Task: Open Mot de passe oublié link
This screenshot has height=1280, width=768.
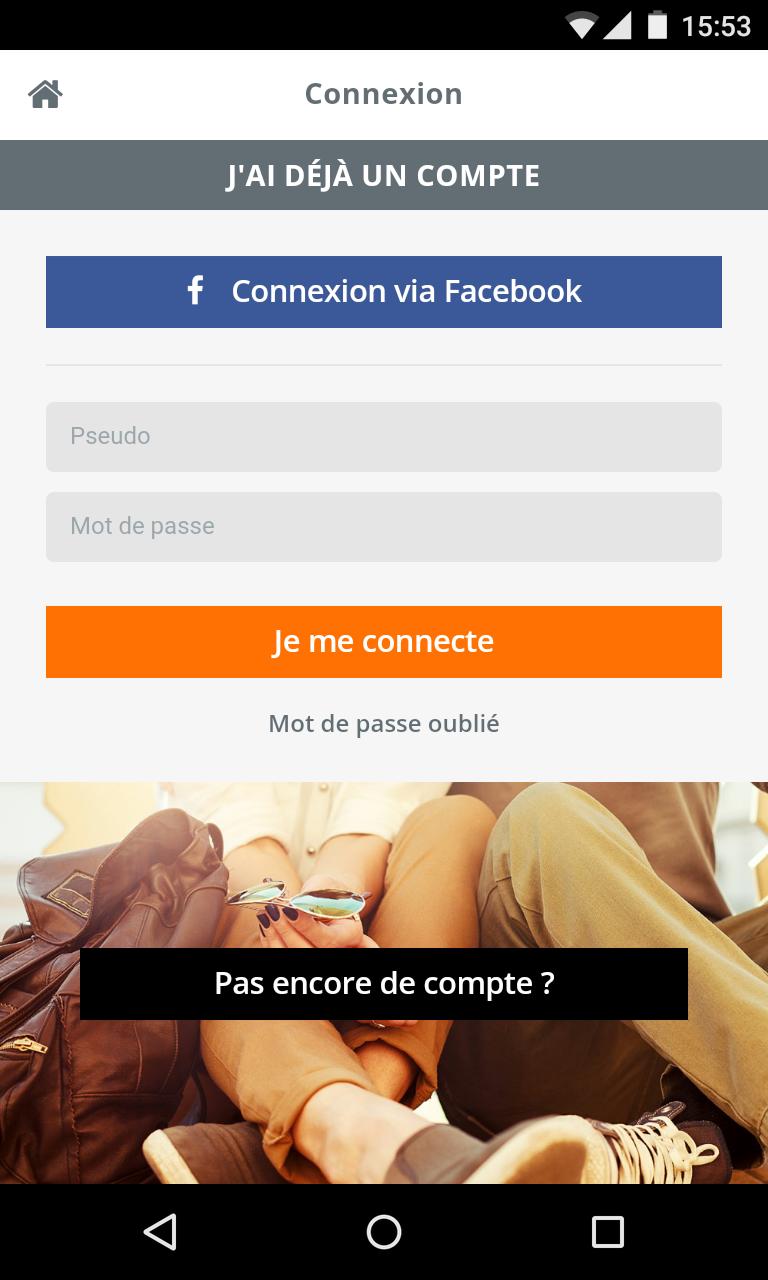Action: 384,724
